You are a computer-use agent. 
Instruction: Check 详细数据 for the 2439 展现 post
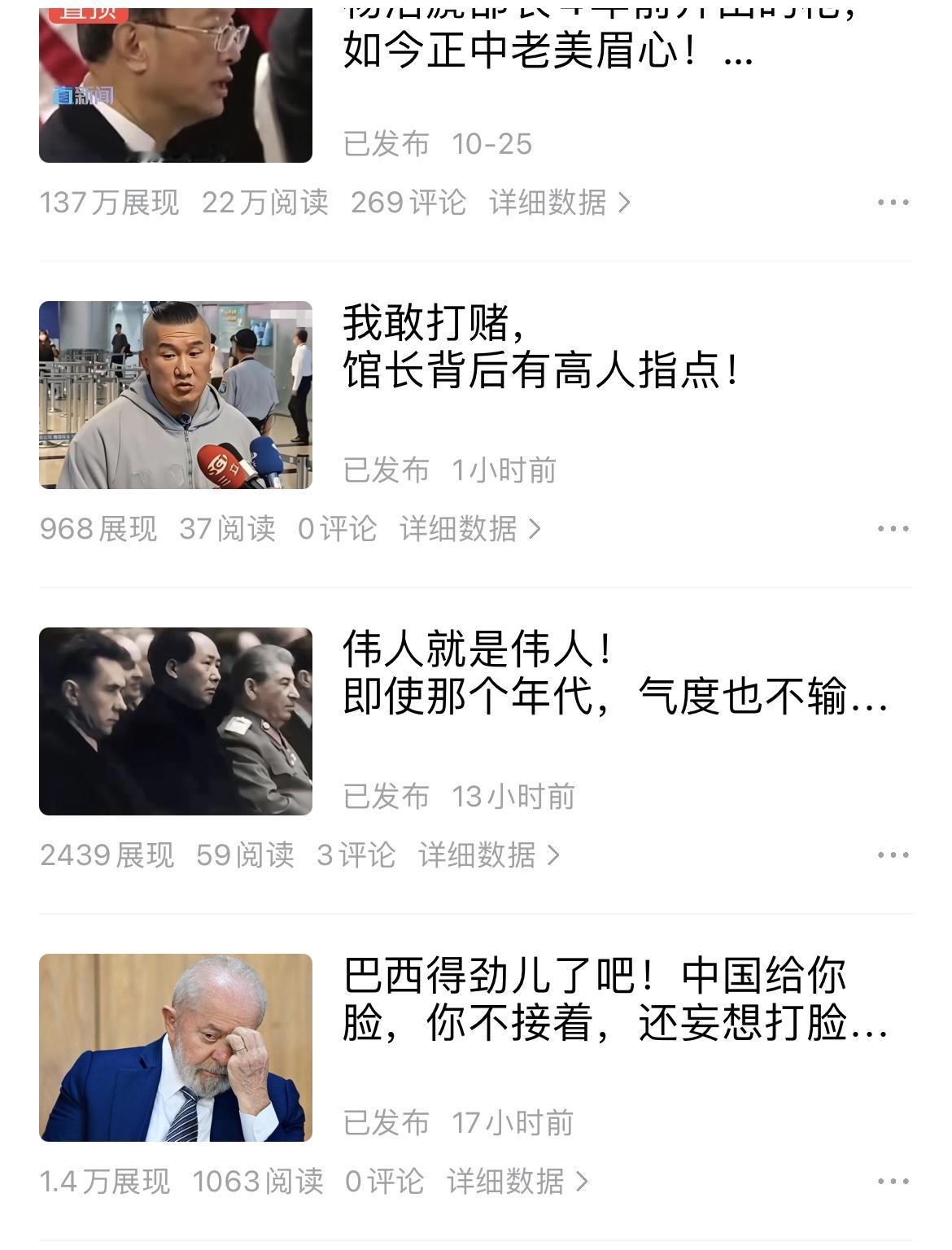coord(489,855)
